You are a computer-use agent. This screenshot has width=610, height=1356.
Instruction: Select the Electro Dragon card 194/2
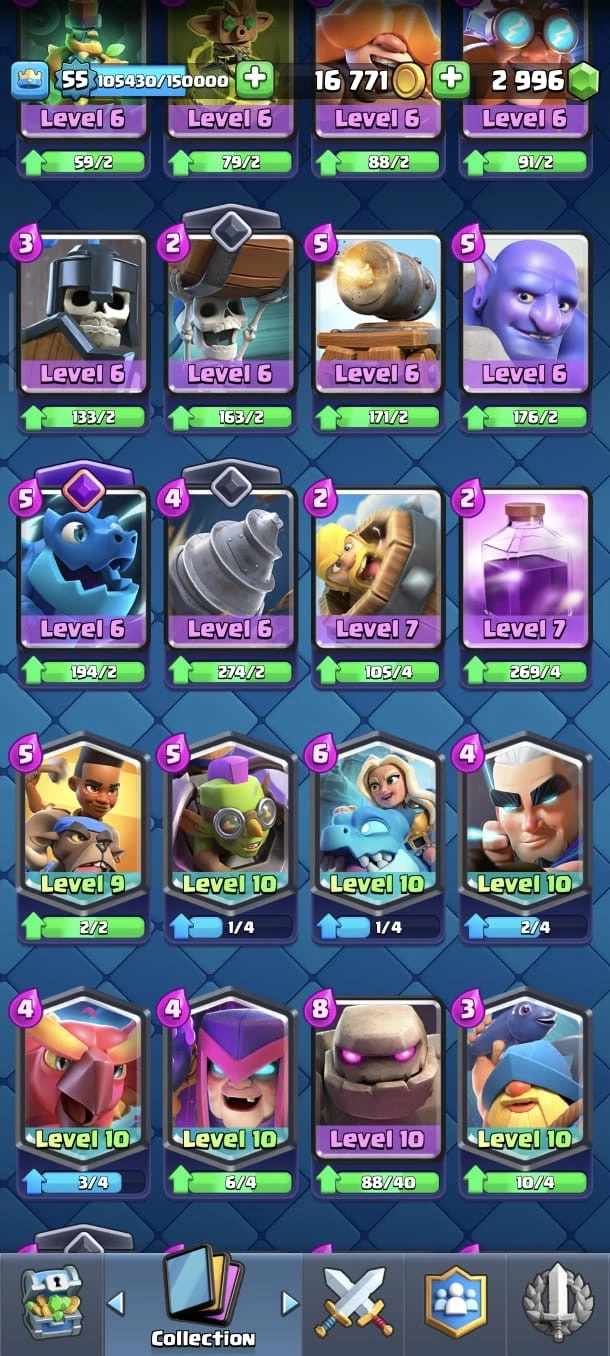[84, 573]
